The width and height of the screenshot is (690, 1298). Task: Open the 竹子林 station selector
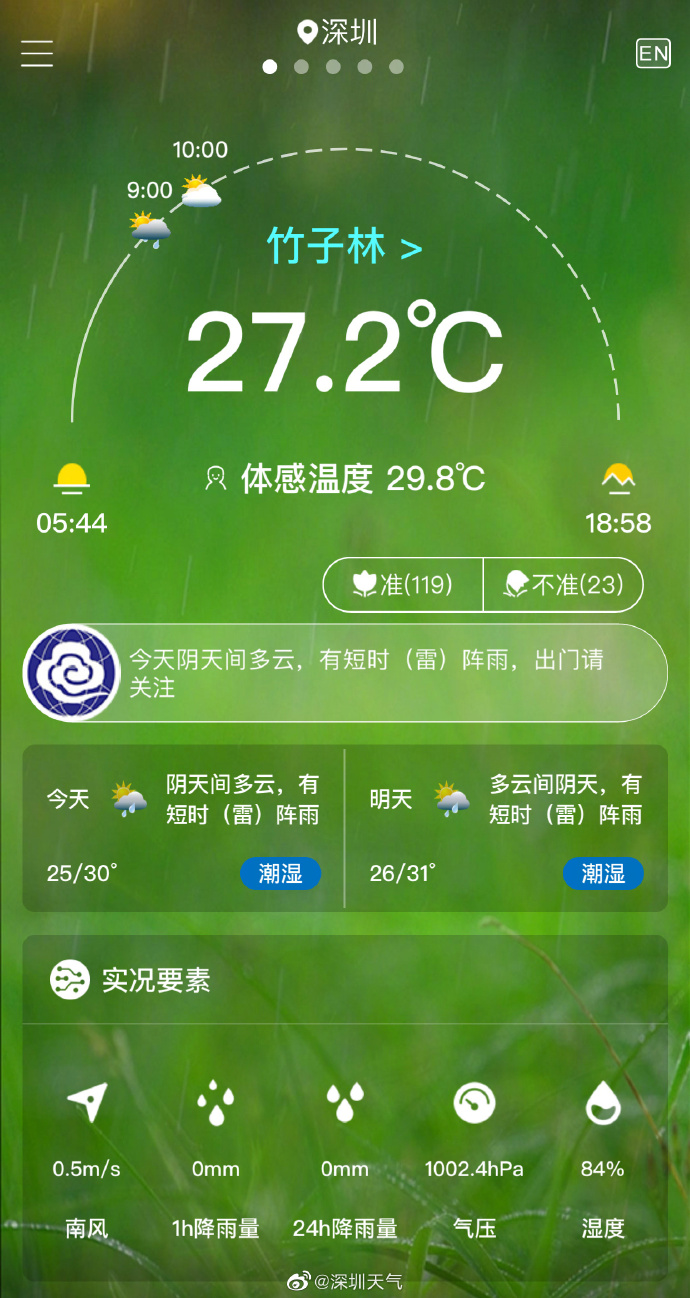click(344, 246)
